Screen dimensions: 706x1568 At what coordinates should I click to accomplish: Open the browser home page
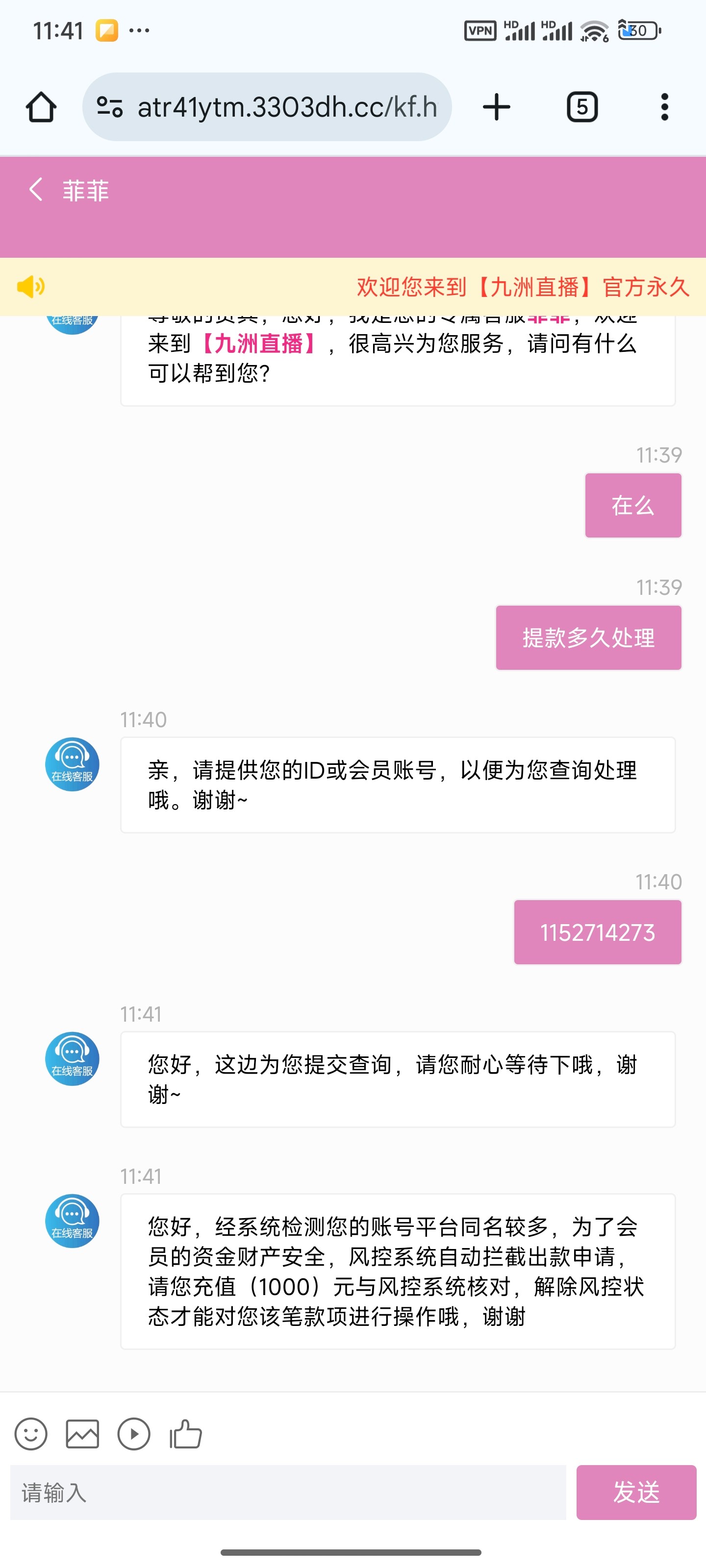coord(41,107)
